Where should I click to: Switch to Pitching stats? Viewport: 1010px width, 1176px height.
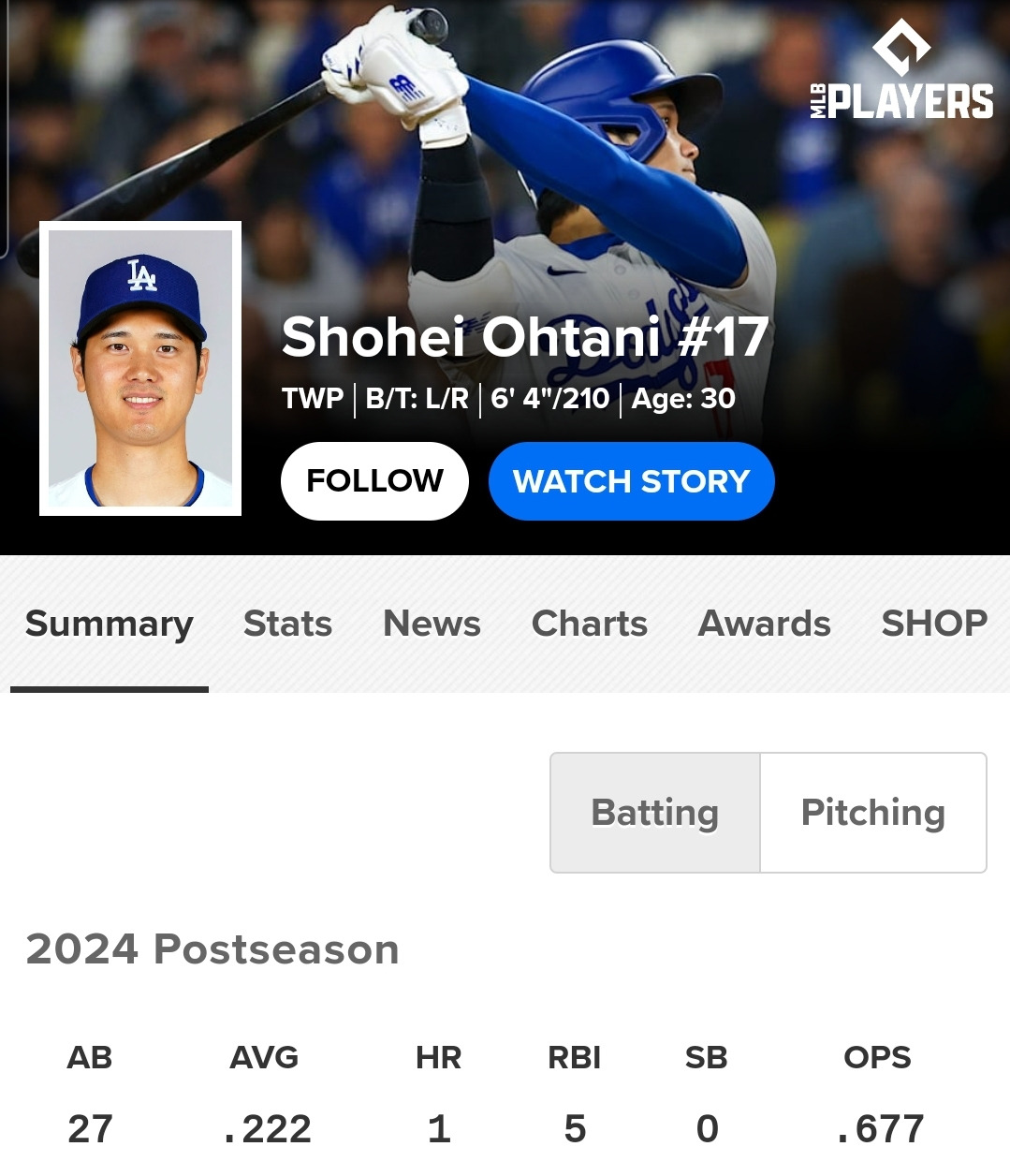(x=872, y=813)
